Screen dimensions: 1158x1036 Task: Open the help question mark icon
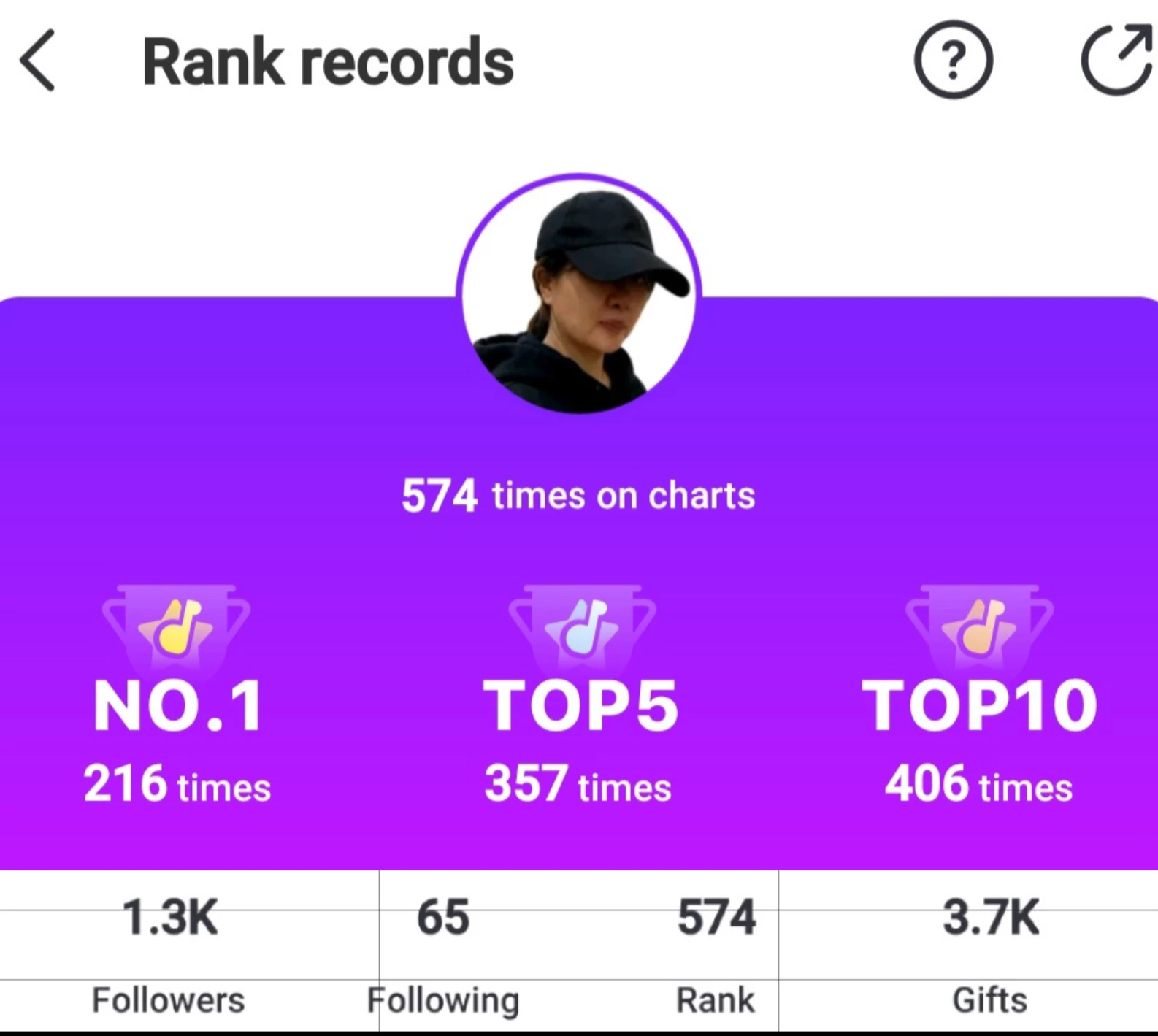pyautogui.click(x=953, y=60)
